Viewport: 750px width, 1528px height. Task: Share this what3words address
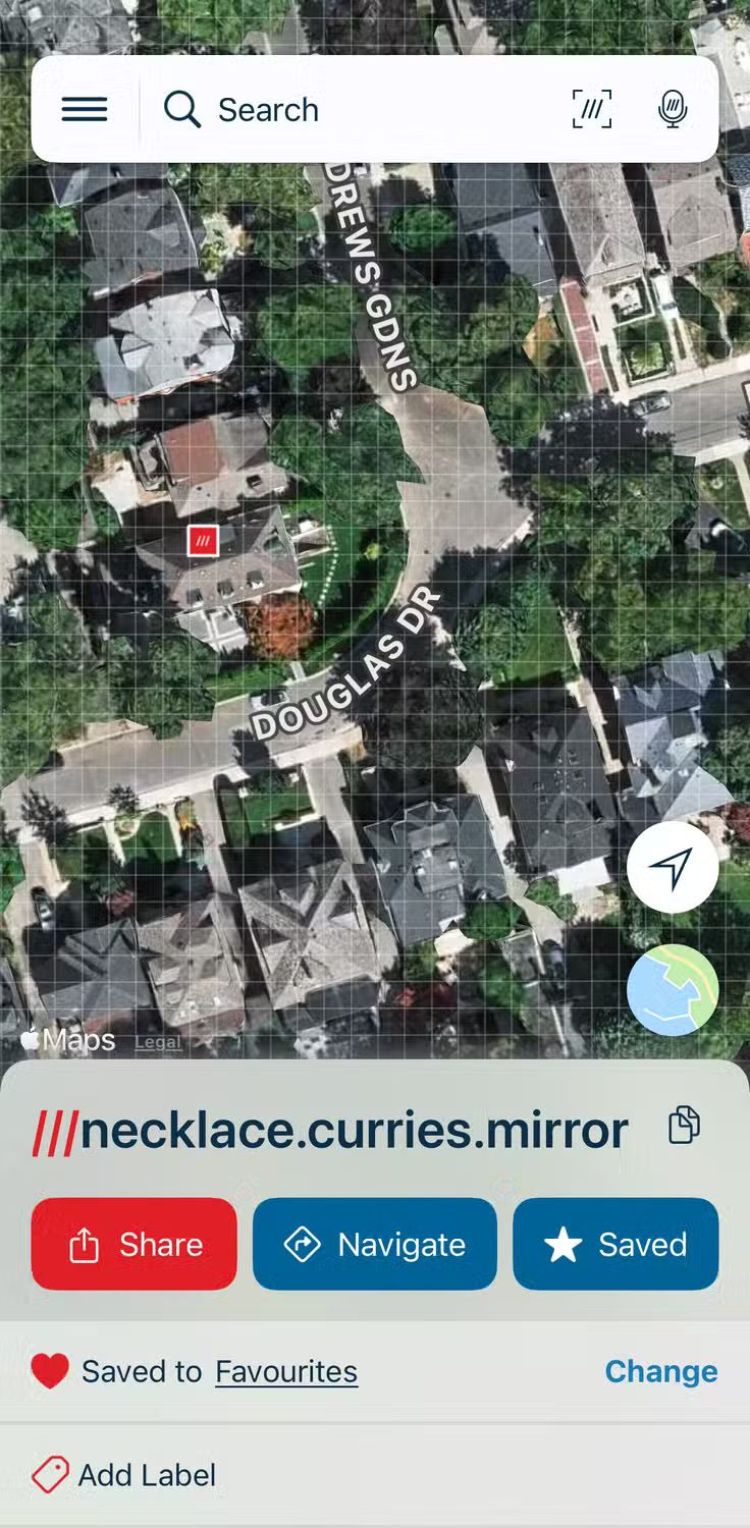[x=134, y=1244]
